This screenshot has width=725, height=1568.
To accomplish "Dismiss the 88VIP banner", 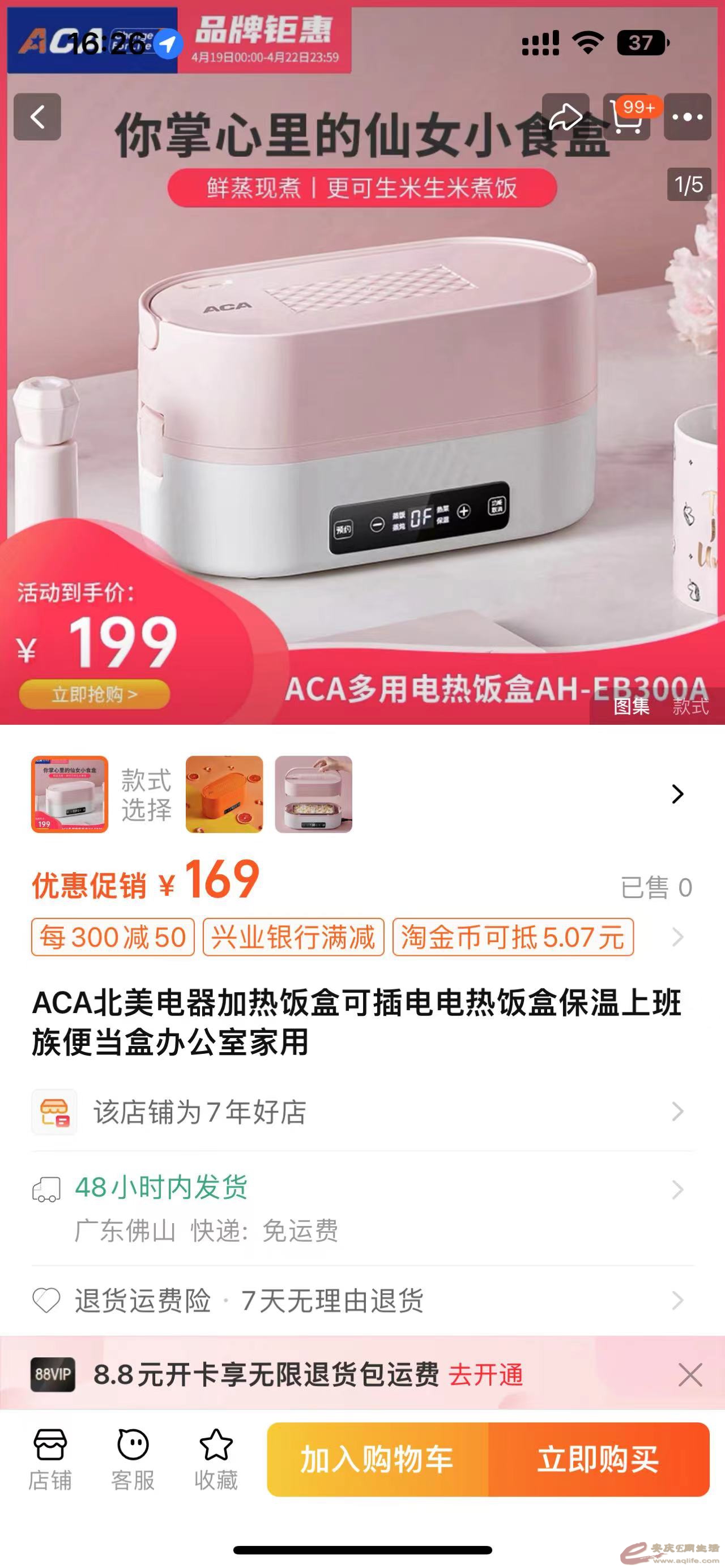I will click(x=690, y=1374).
